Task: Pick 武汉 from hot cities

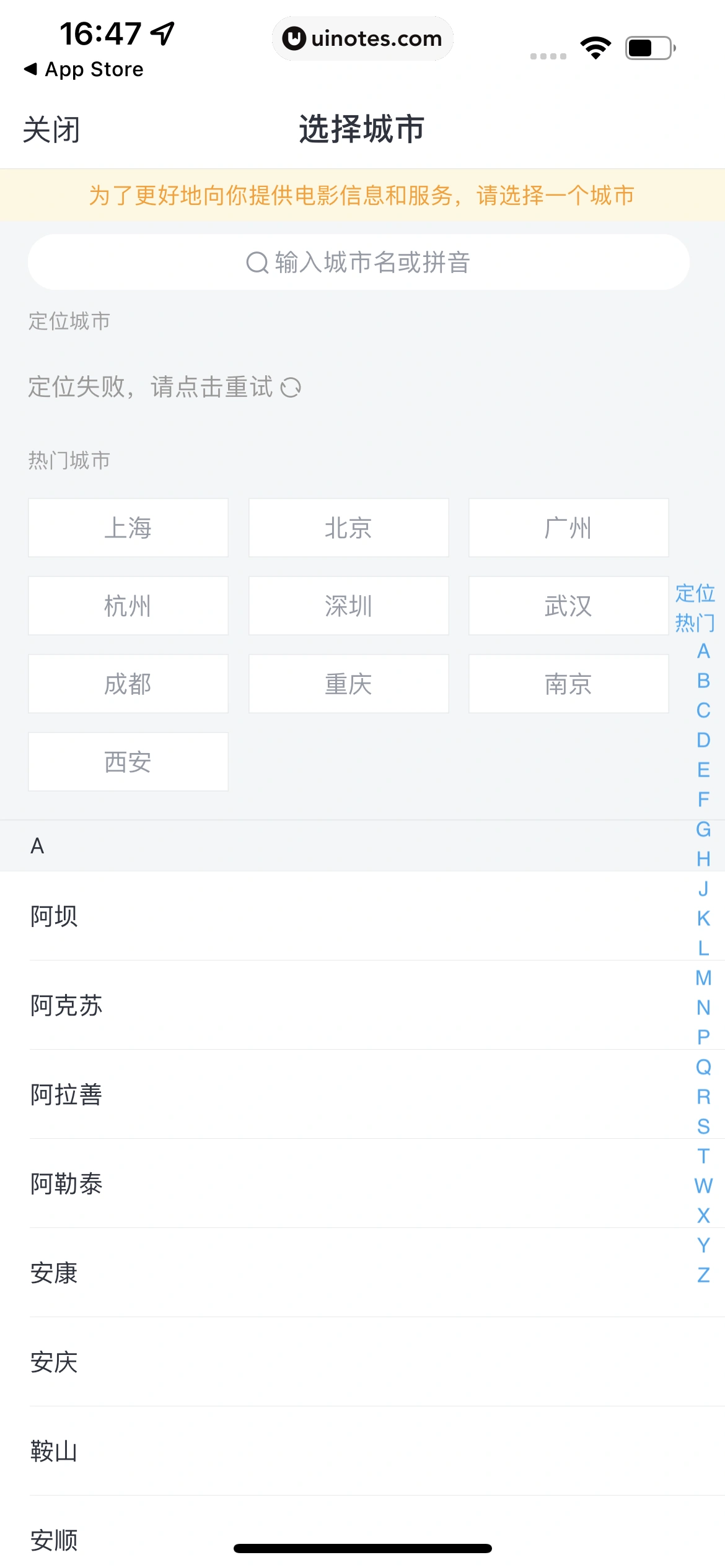Action: coord(568,606)
